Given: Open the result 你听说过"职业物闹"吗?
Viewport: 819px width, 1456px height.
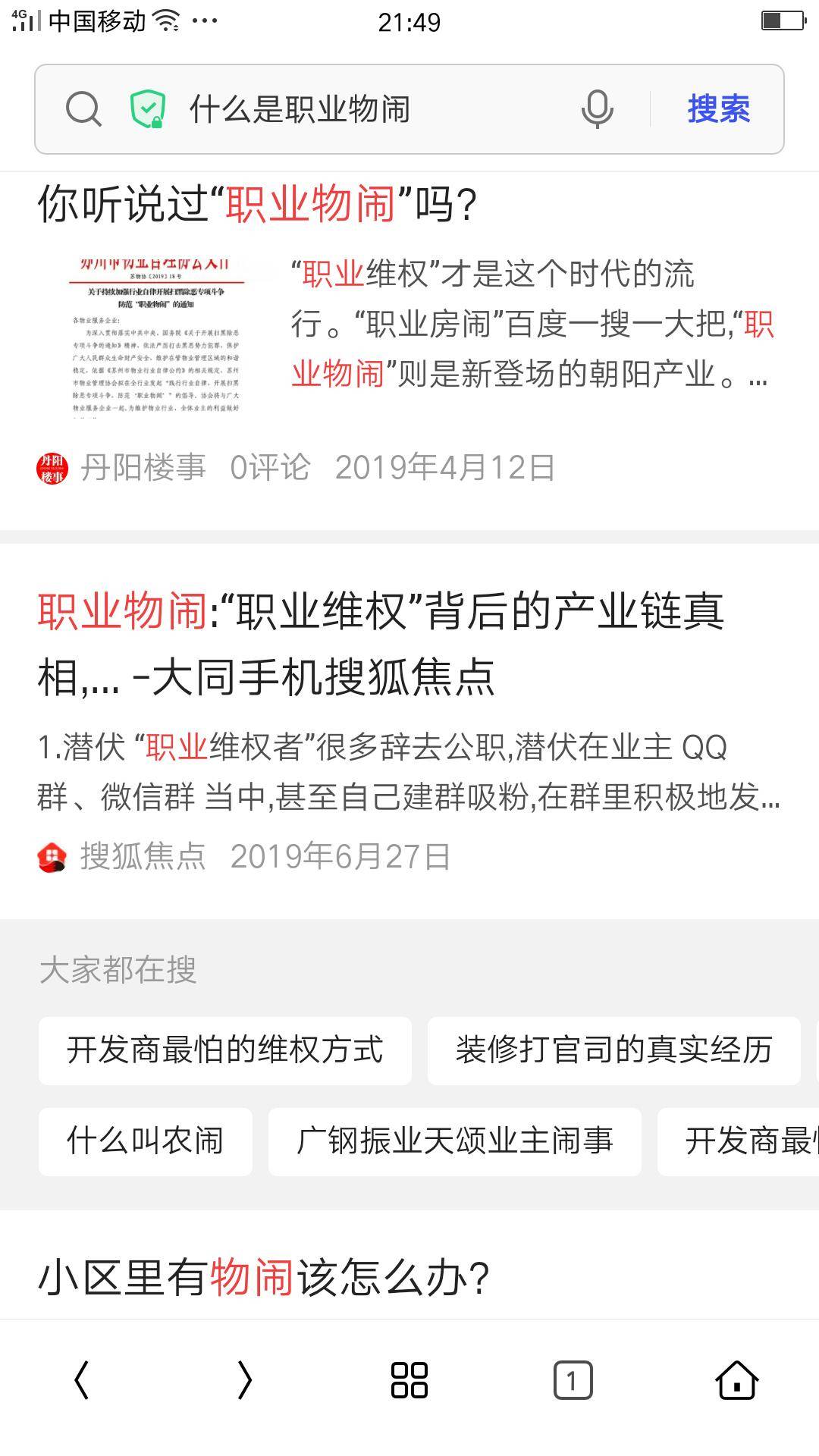Looking at the screenshot, I should 258,204.
